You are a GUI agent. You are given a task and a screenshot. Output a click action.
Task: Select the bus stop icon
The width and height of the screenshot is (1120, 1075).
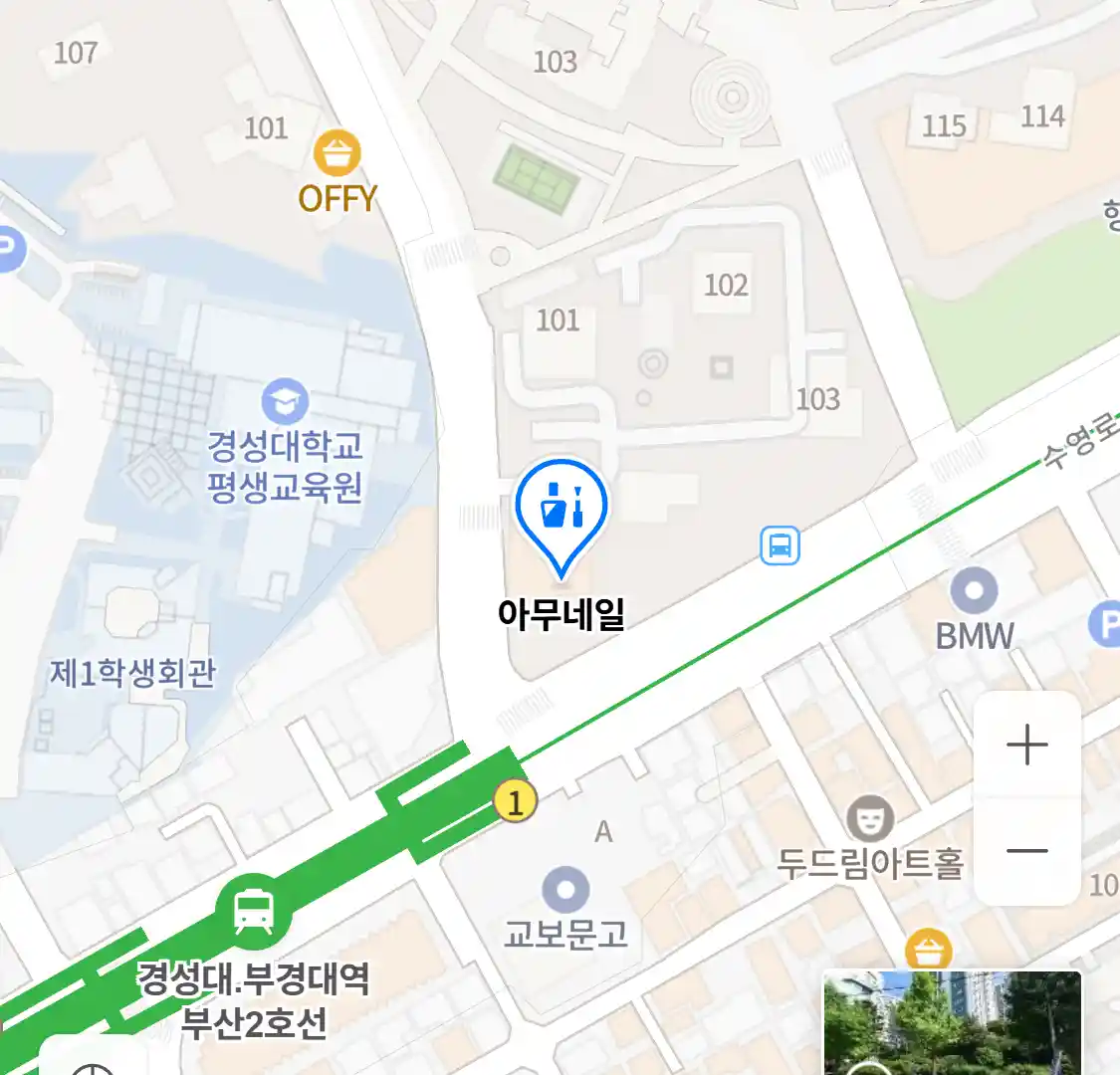780,545
